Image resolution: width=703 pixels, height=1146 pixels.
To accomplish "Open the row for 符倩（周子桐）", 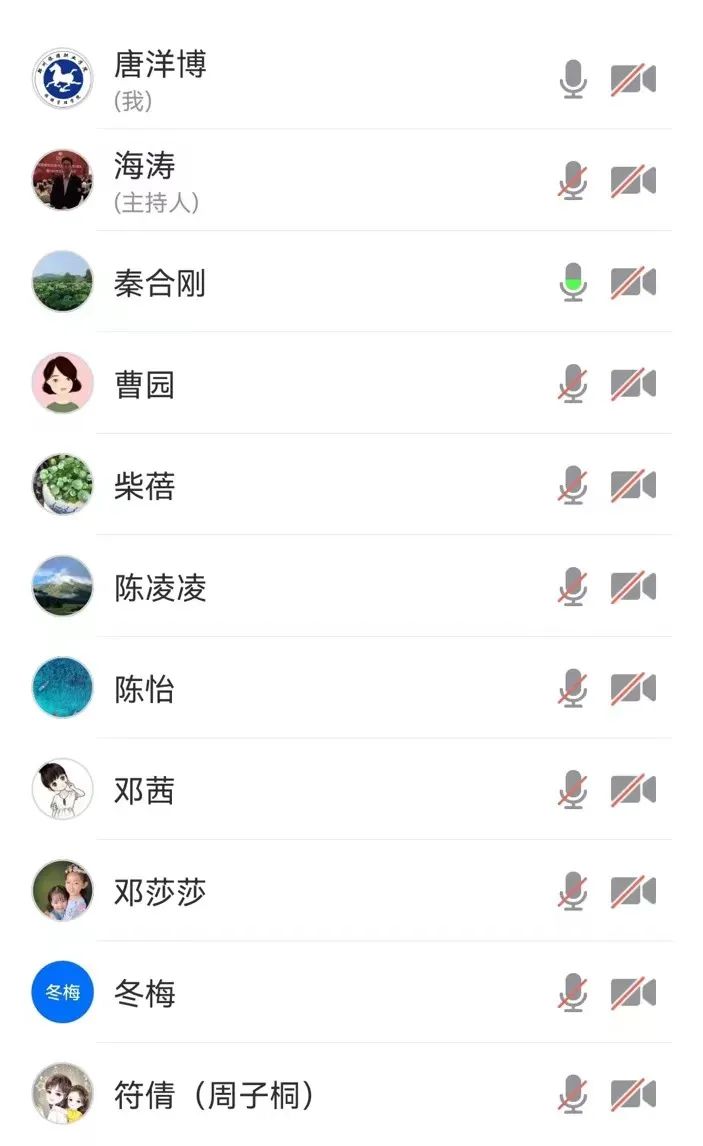I will point(215,1095).
